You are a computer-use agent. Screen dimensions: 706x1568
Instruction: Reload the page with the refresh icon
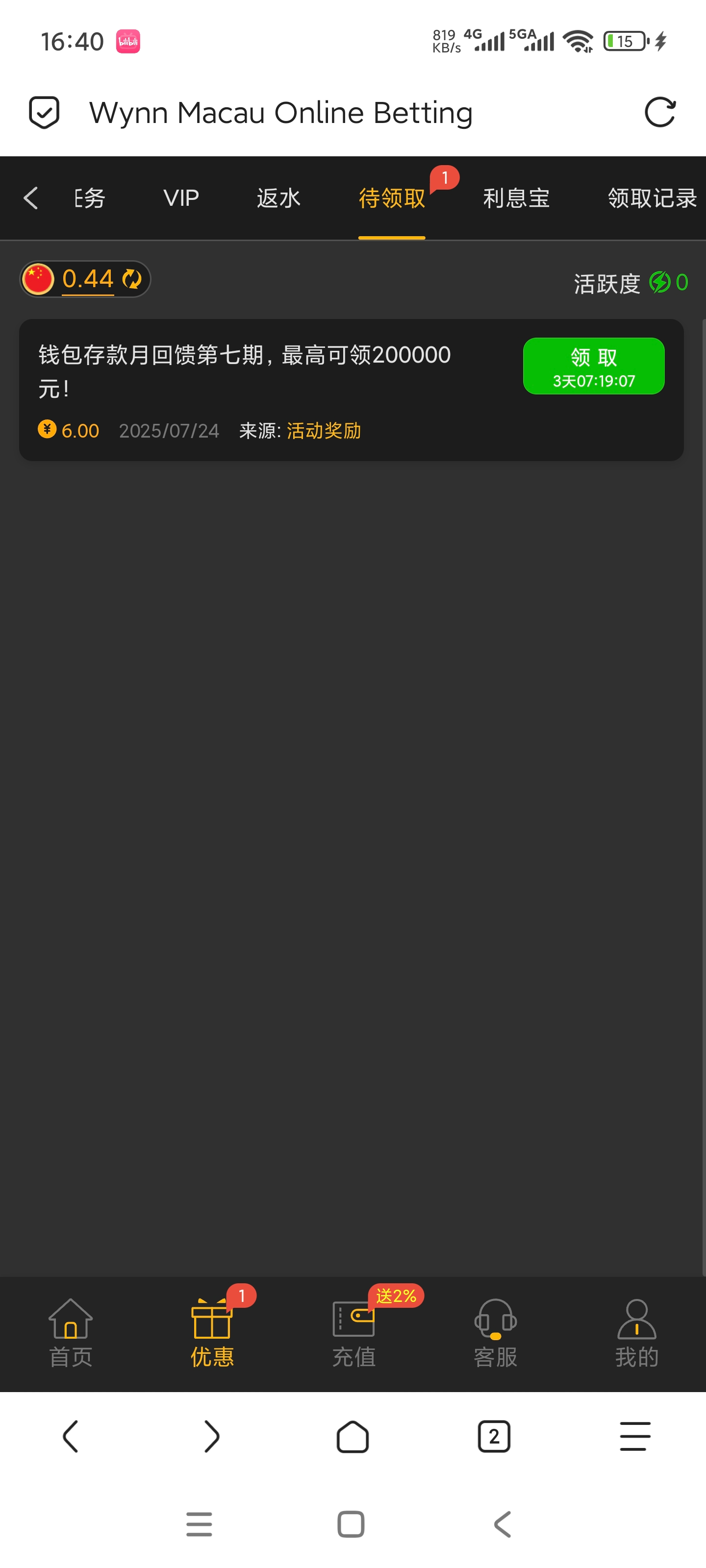click(660, 113)
